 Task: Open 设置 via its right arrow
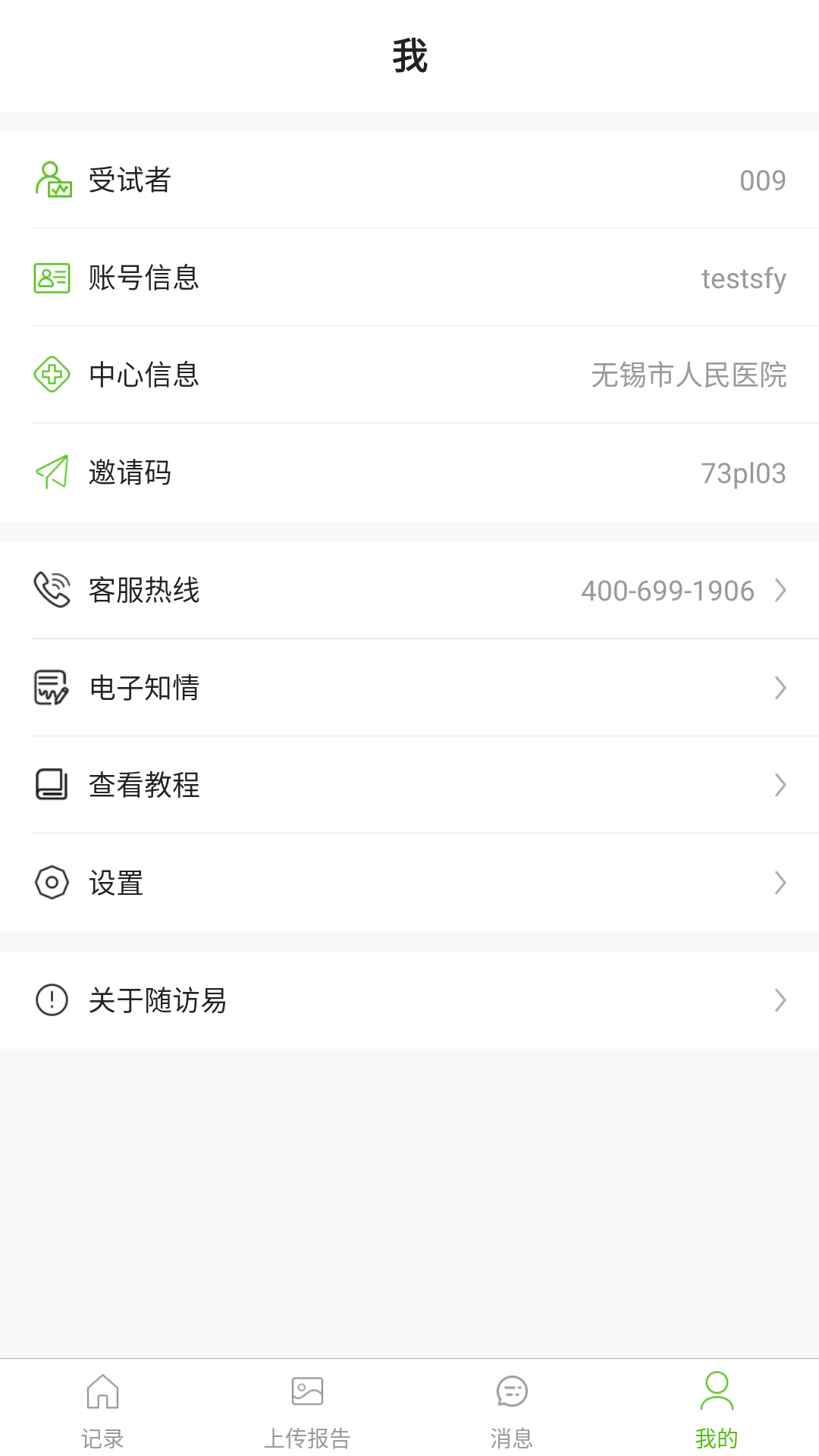[x=781, y=882]
